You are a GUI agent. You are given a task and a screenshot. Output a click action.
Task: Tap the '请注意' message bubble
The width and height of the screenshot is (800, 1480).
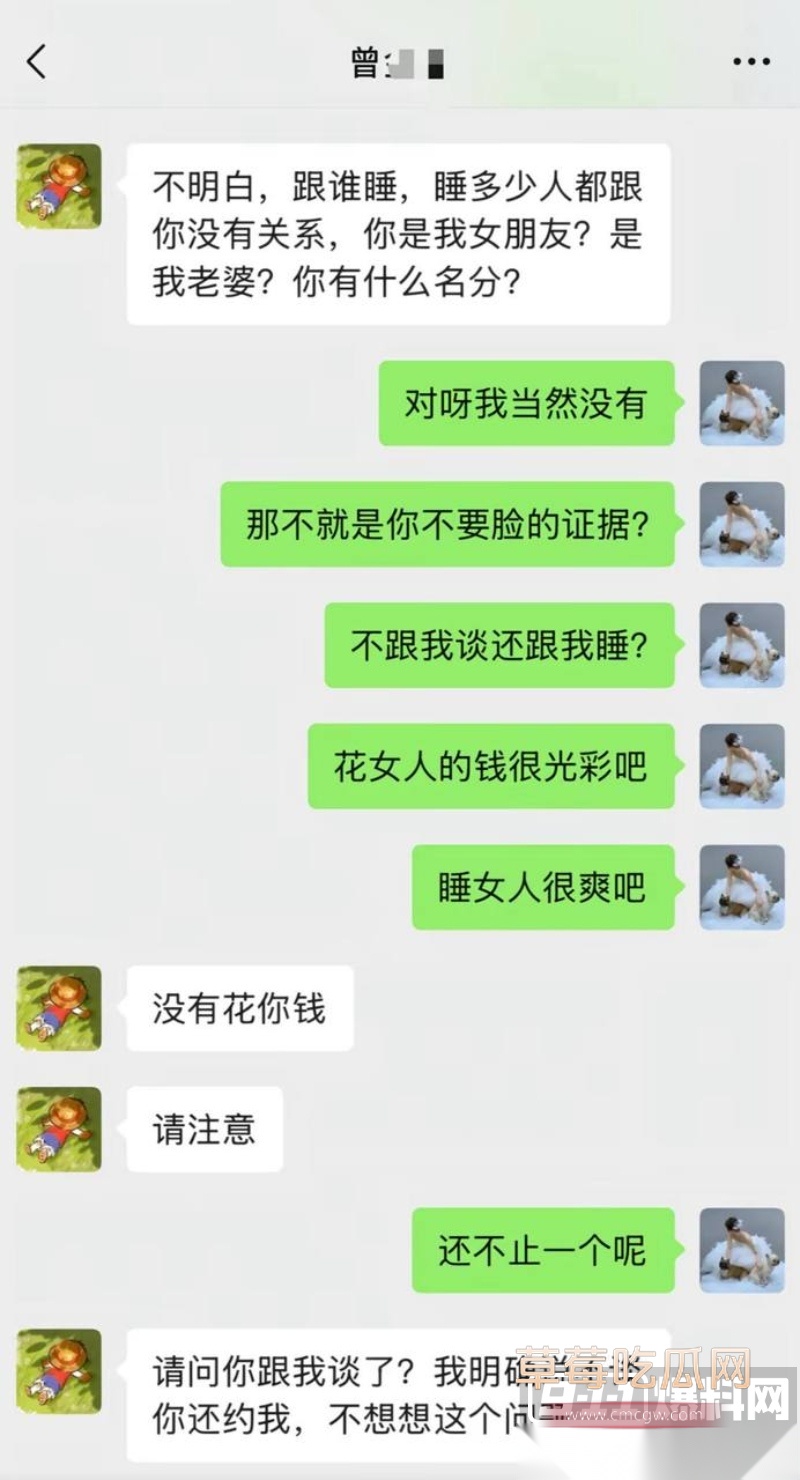tap(204, 1129)
